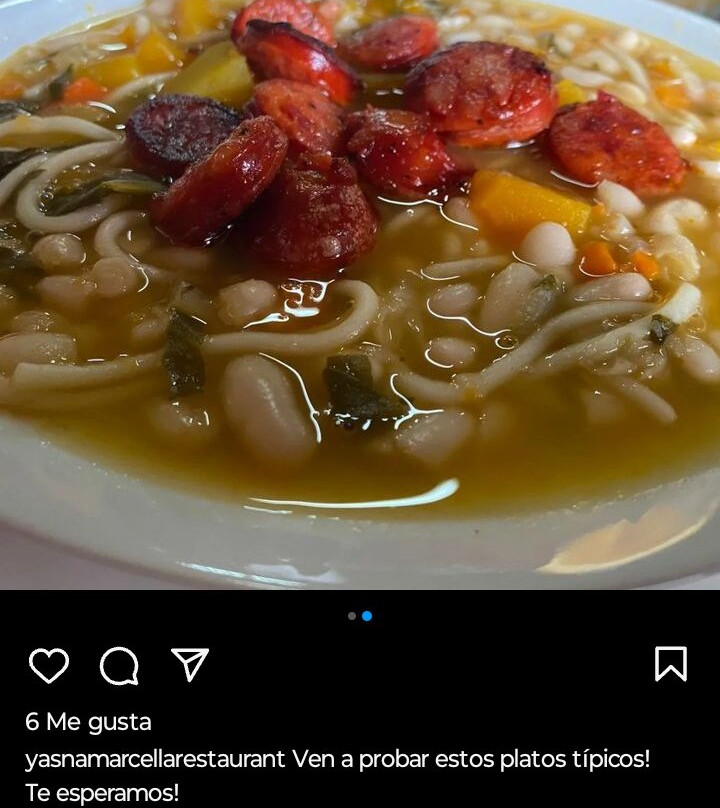
Task: Save this post with the bookmark icon
Action: click(x=670, y=663)
